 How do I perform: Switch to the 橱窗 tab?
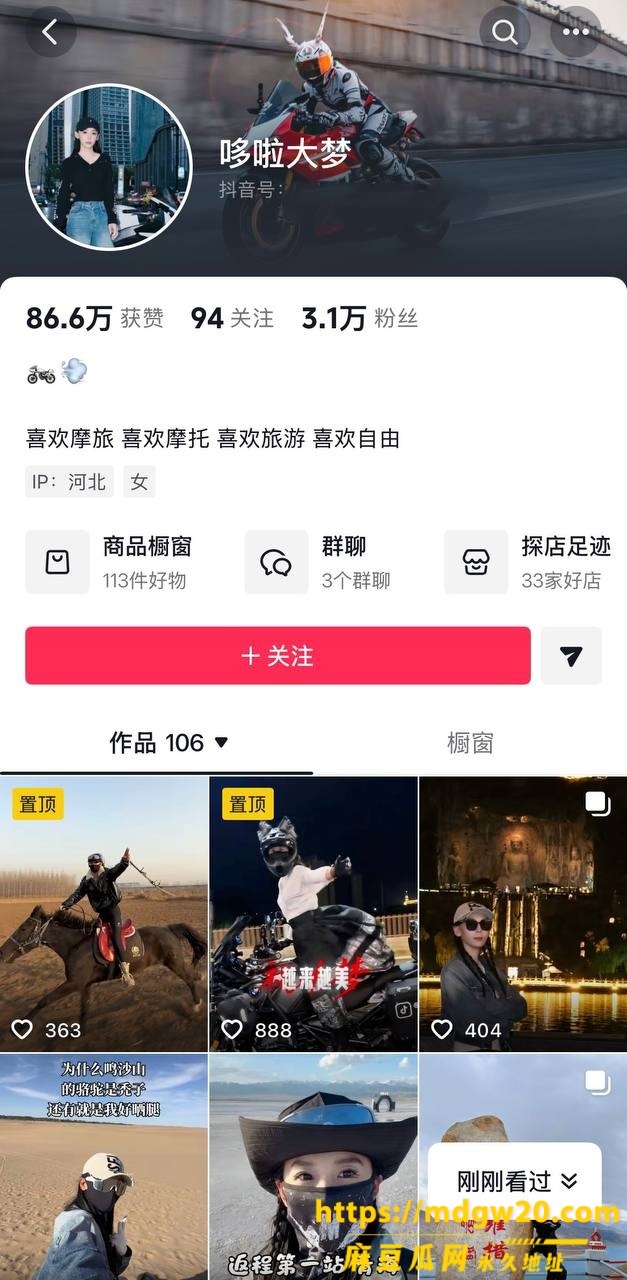470,743
